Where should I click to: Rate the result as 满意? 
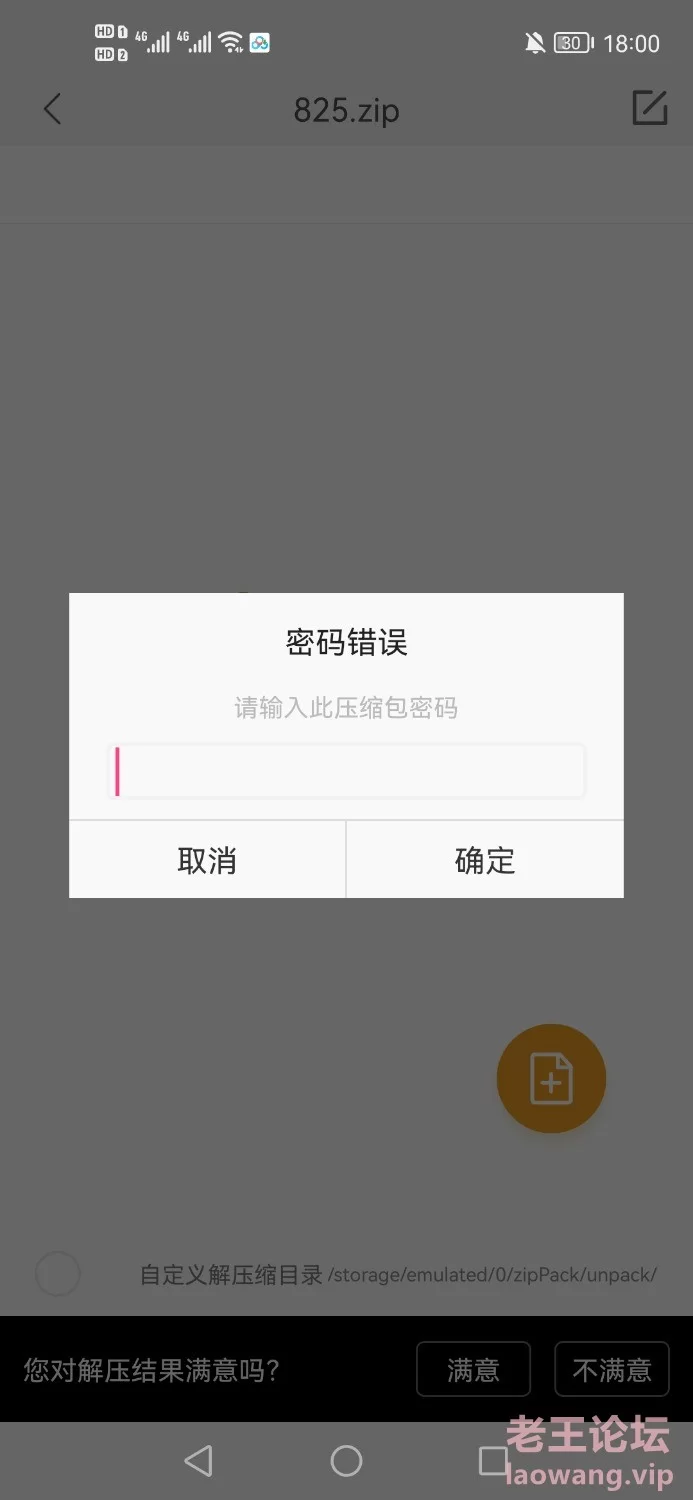pos(473,1369)
